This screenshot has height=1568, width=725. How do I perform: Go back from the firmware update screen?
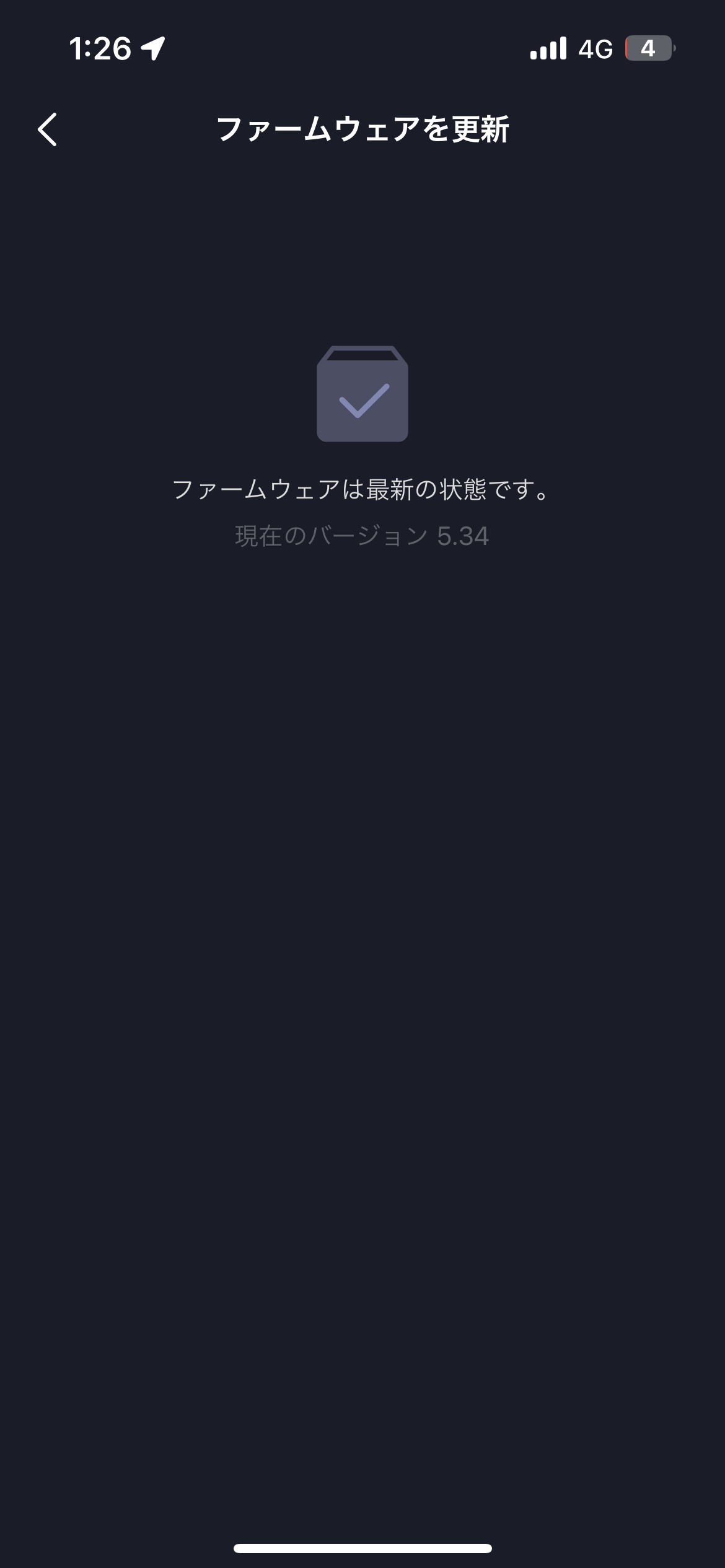[48, 129]
